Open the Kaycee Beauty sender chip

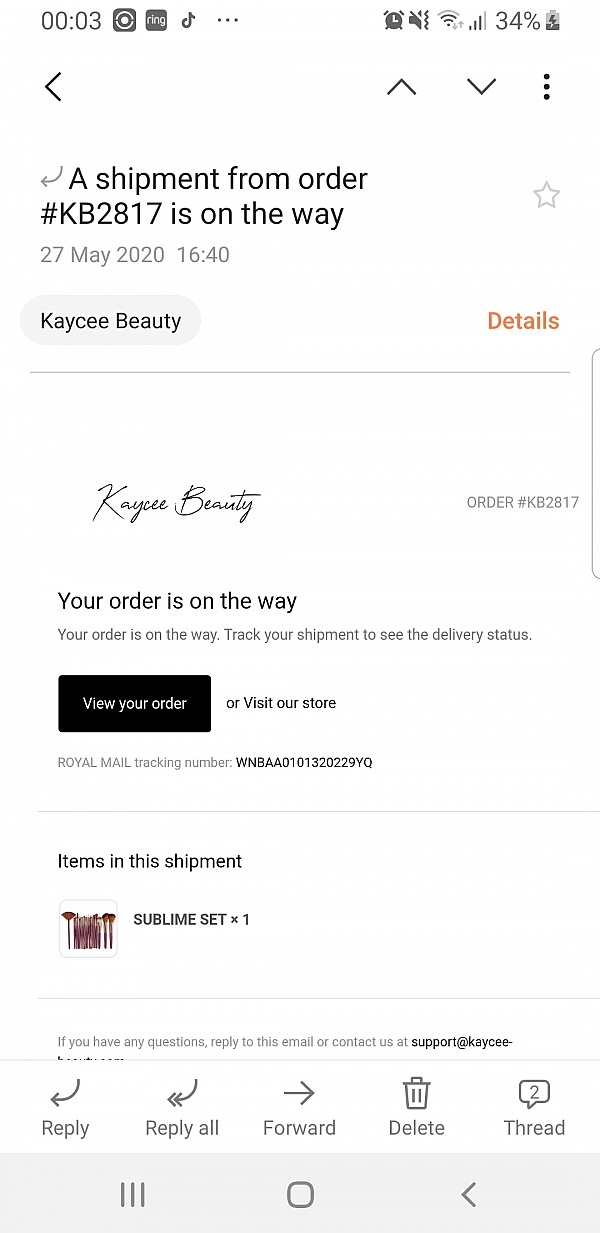(x=111, y=321)
